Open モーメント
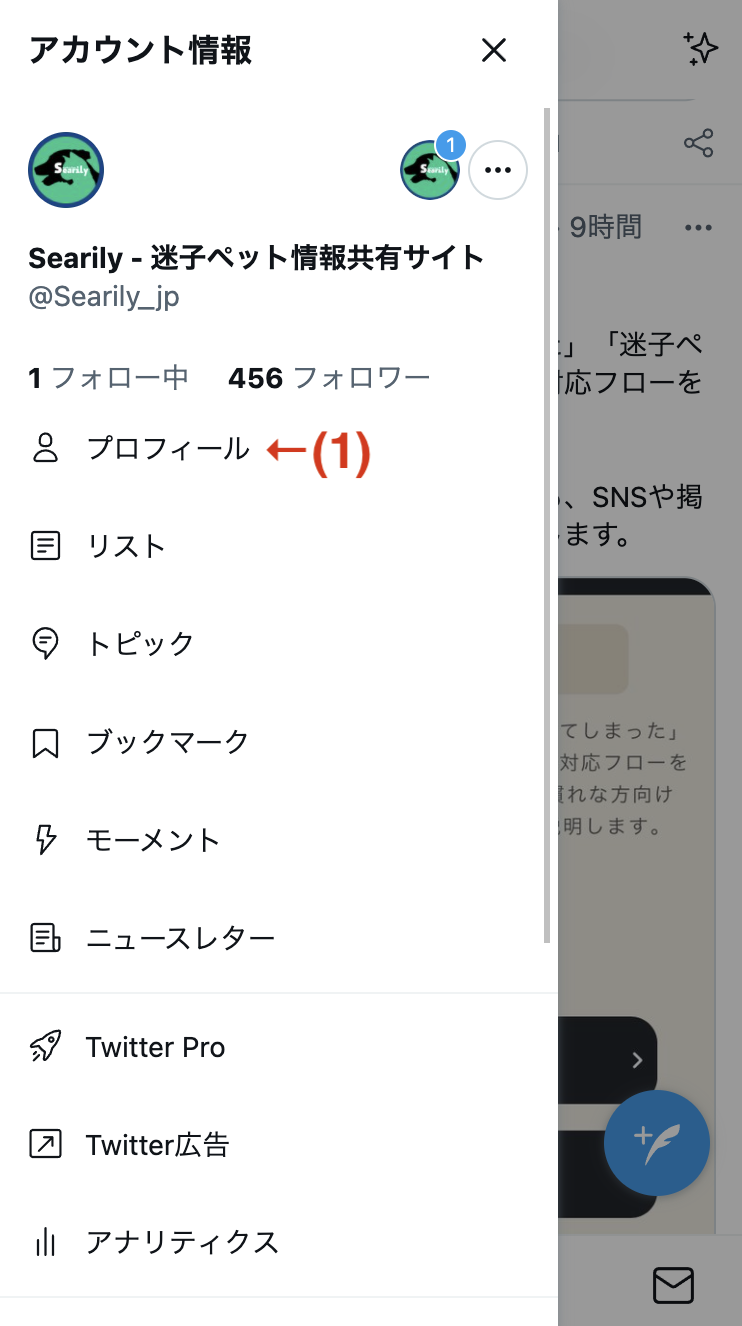 152,840
